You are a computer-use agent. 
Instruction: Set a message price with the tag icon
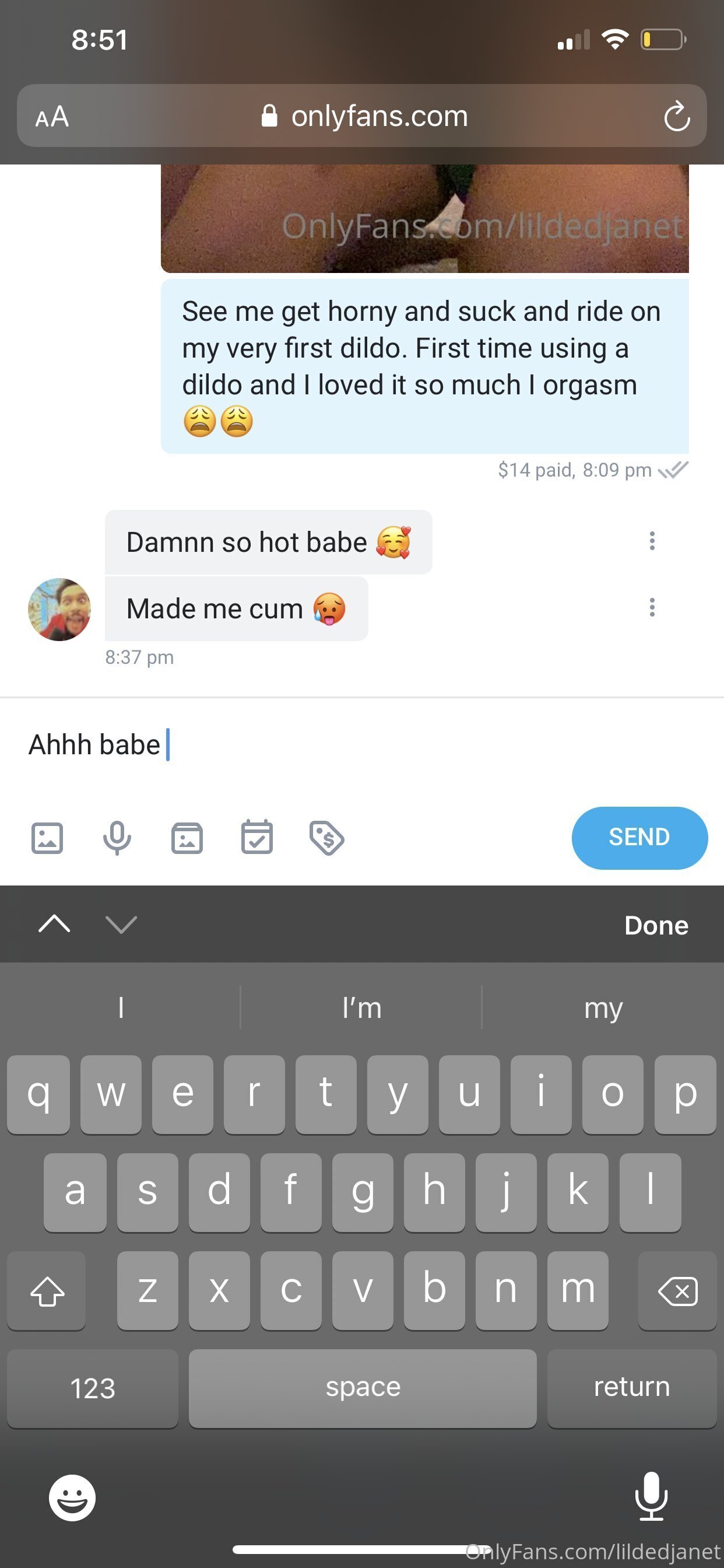point(326,838)
